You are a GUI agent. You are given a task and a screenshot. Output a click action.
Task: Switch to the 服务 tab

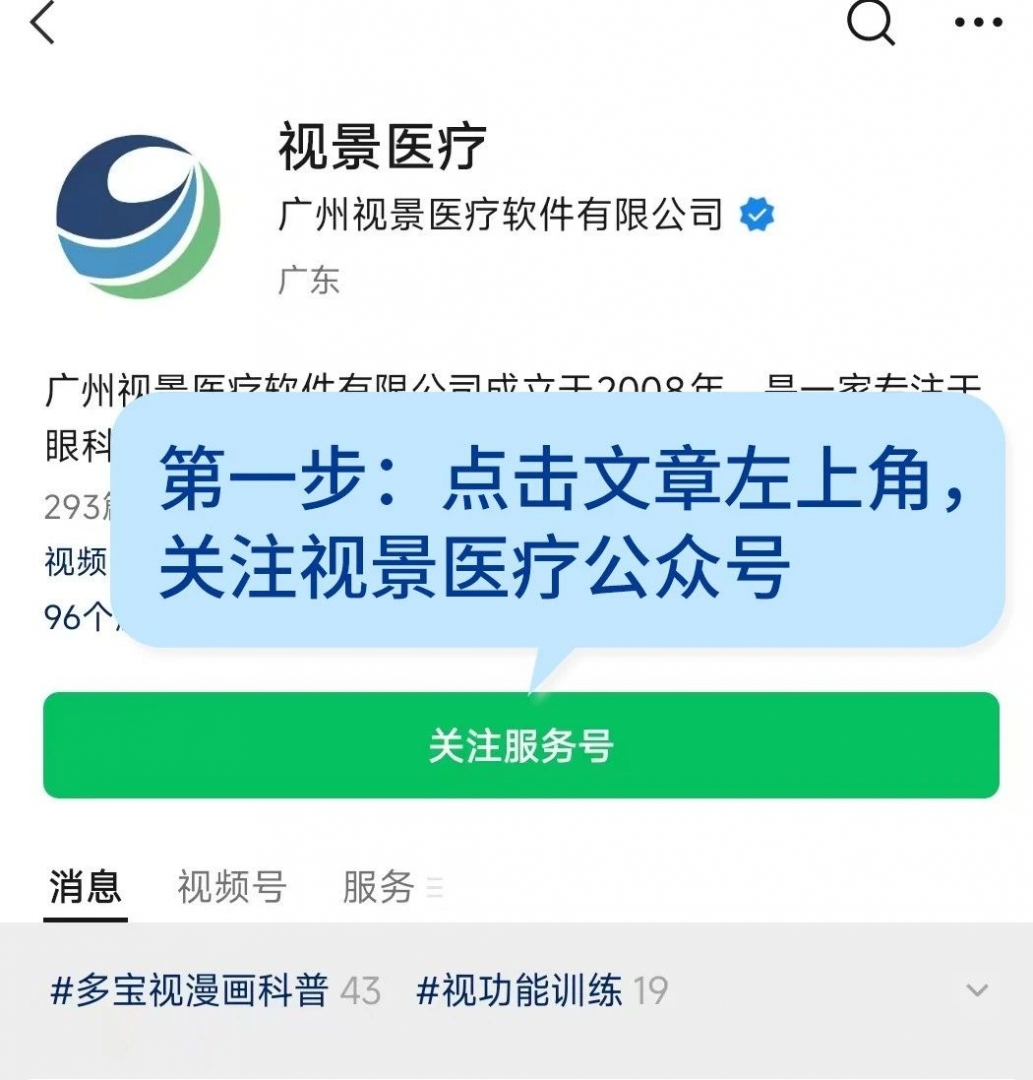(x=379, y=886)
